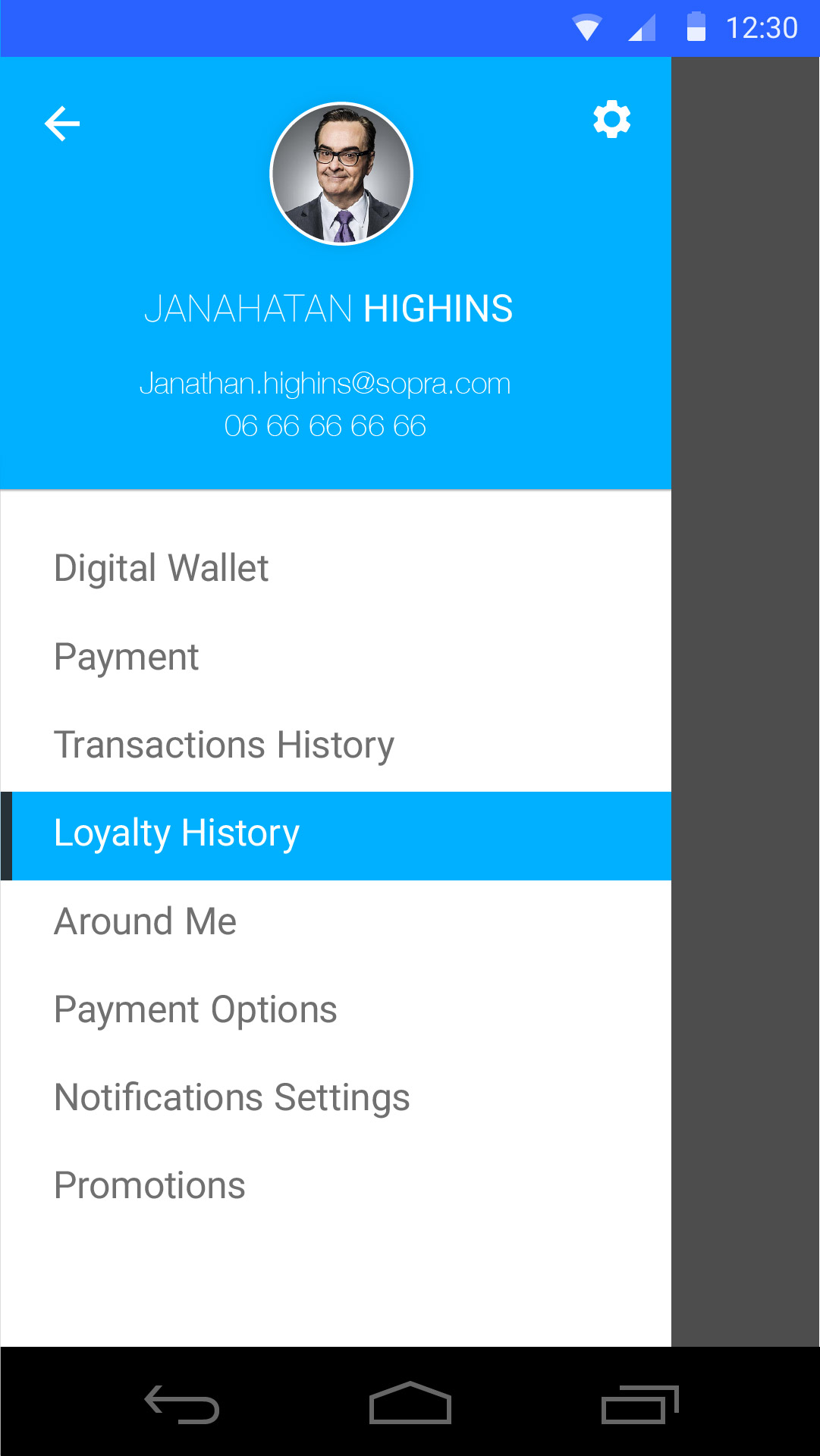The width and height of the screenshot is (820, 1456).
Task: Tap the profile photo of Janahatan Highins
Action: (341, 174)
